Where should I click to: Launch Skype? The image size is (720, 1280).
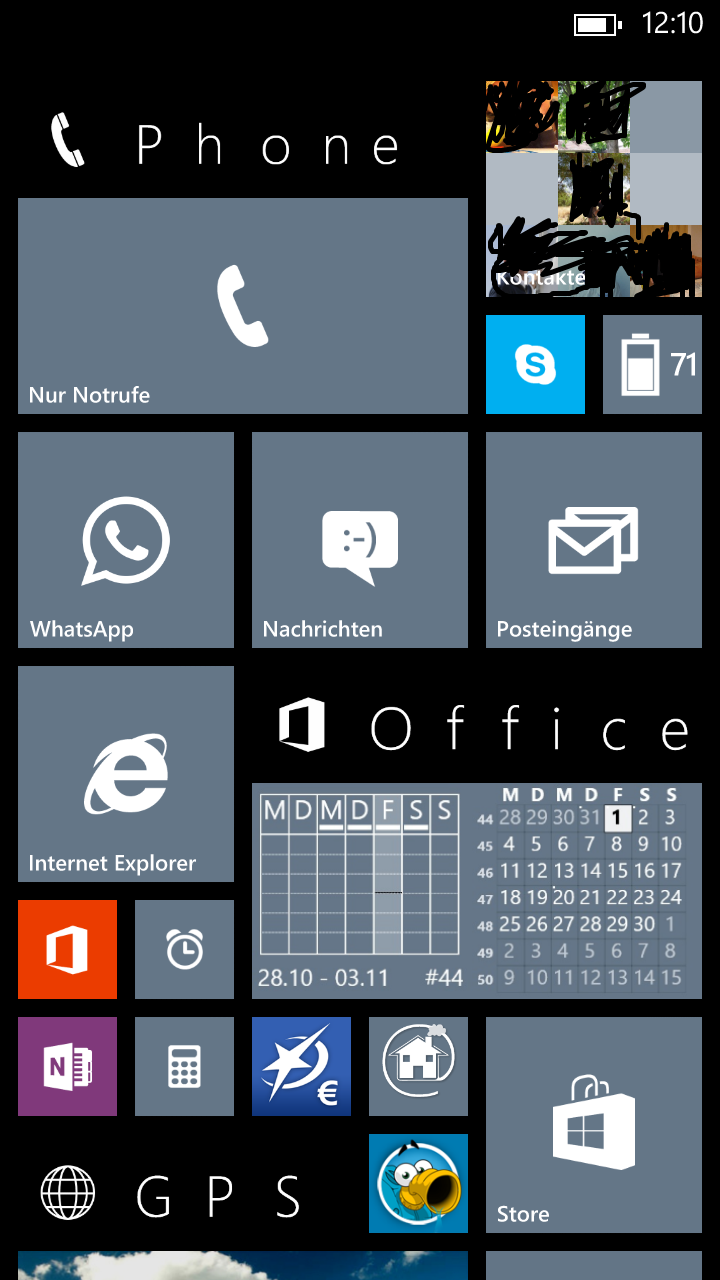pyautogui.click(x=535, y=365)
